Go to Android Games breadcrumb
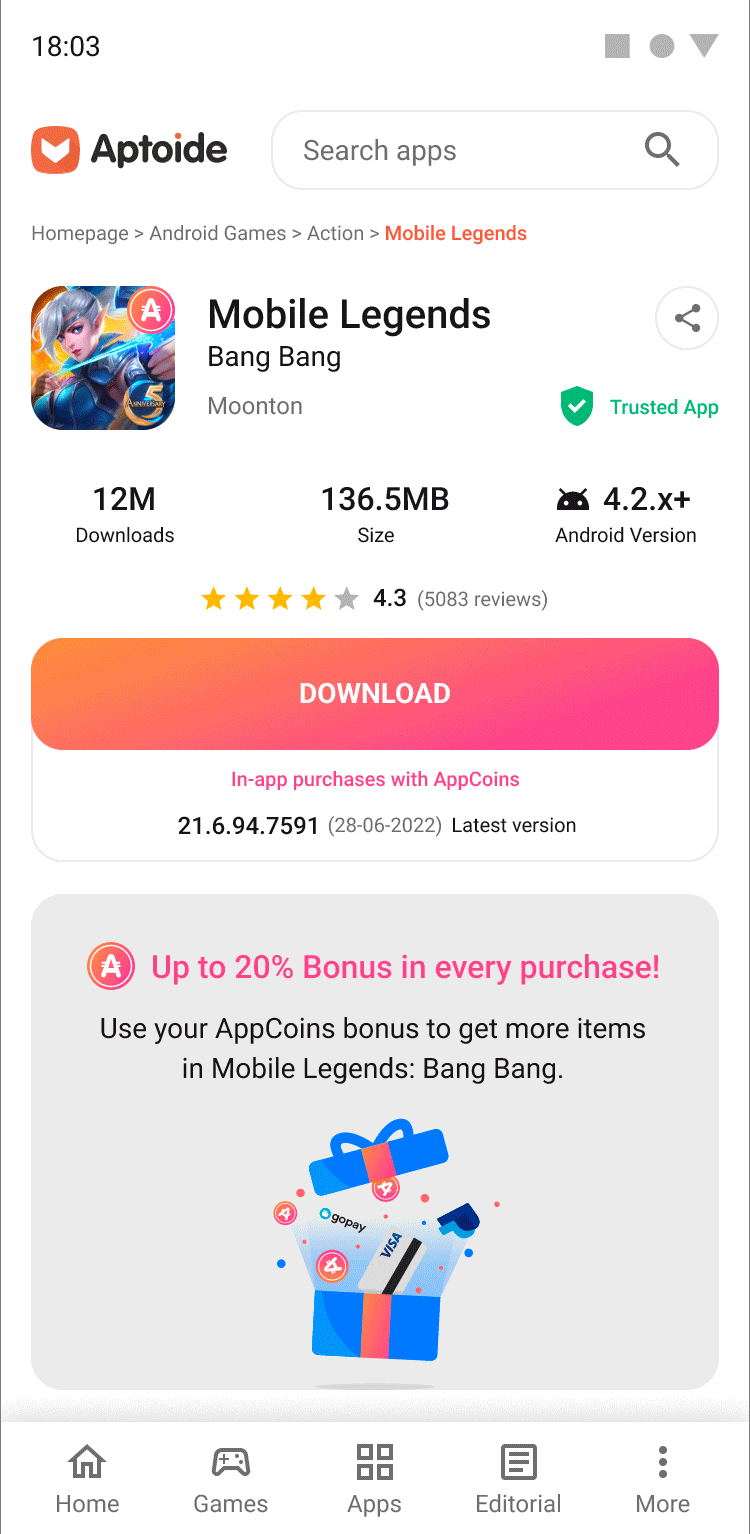Image resolution: width=750 pixels, height=1534 pixels. click(218, 233)
